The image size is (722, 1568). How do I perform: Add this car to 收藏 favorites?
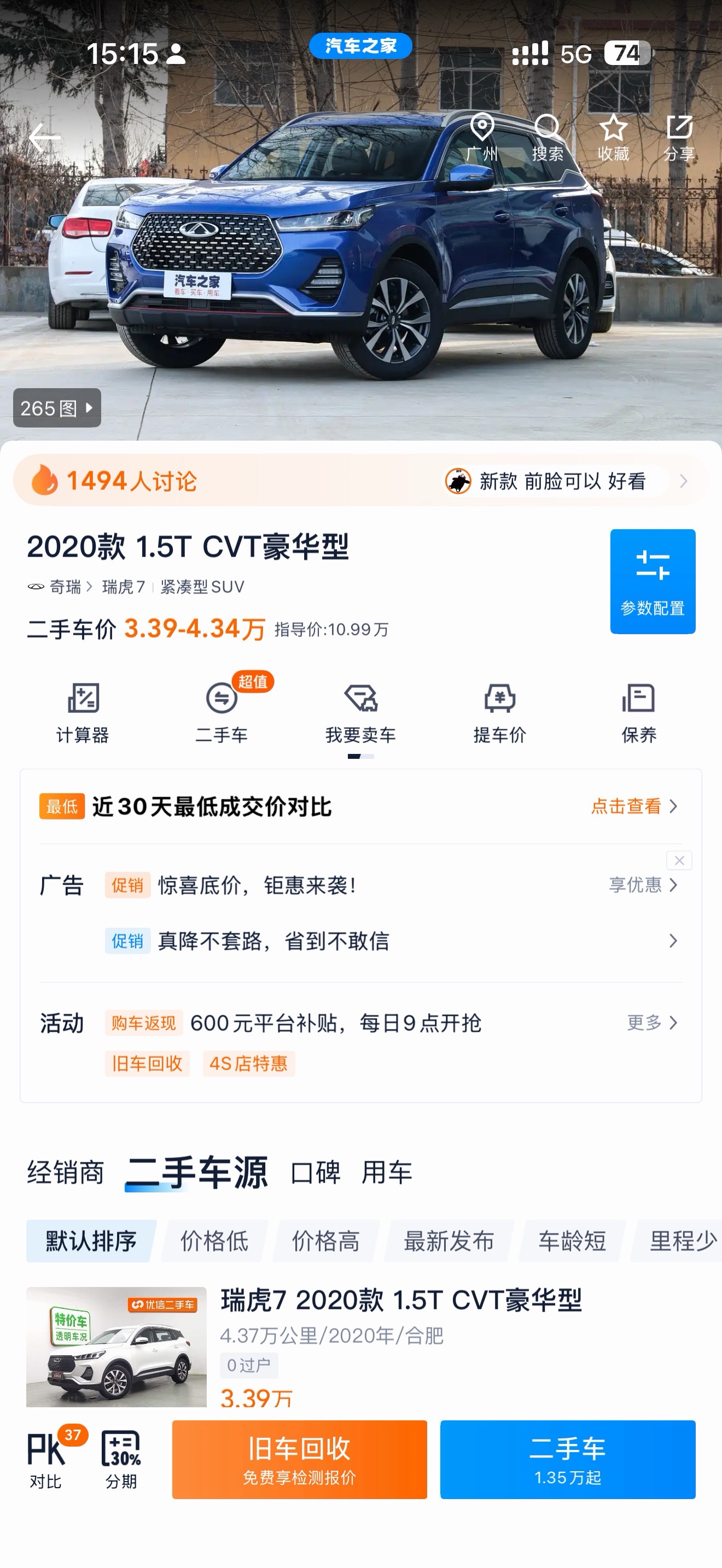click(613, 138)
